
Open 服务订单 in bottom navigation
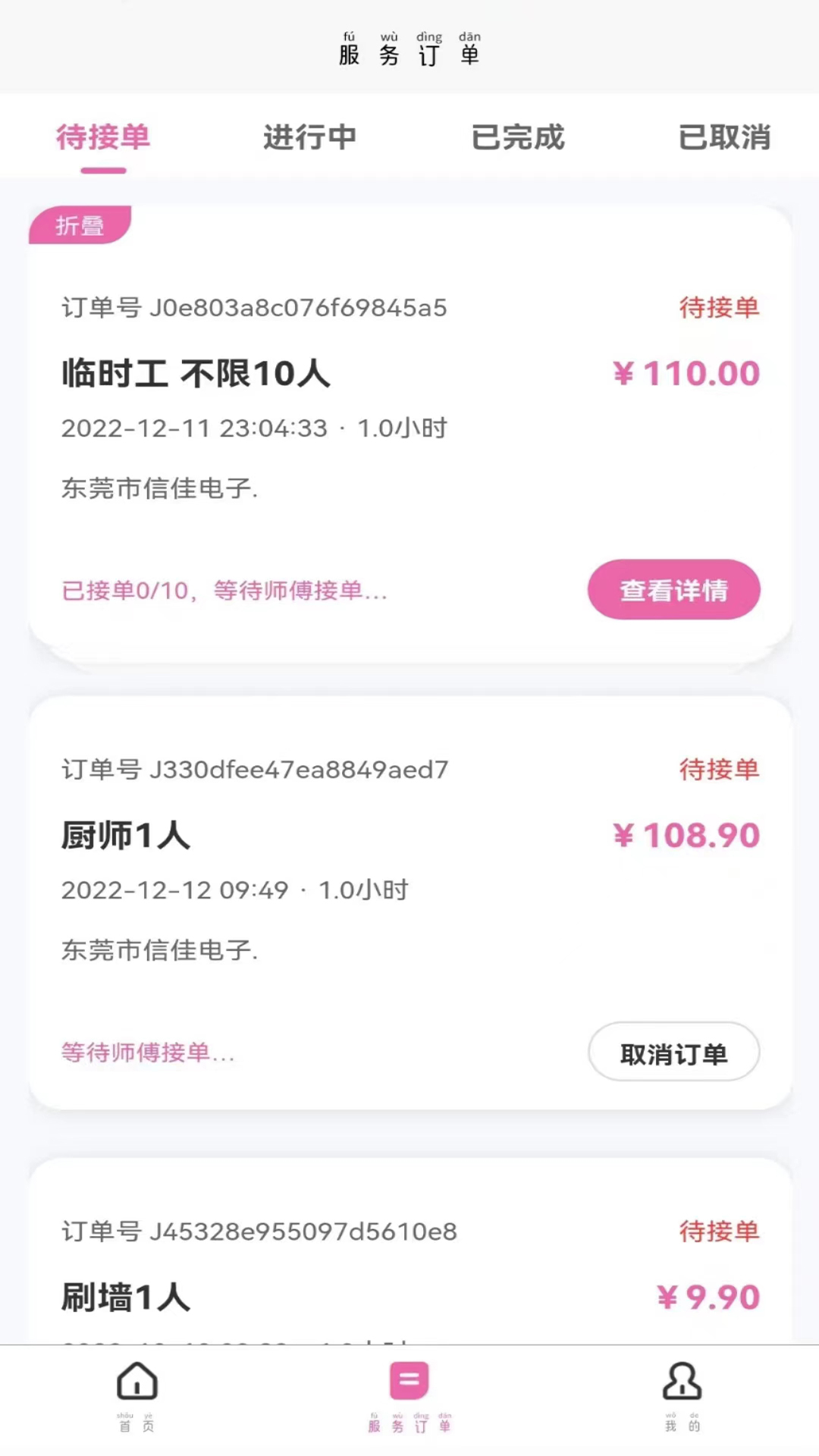[409, 1395]
